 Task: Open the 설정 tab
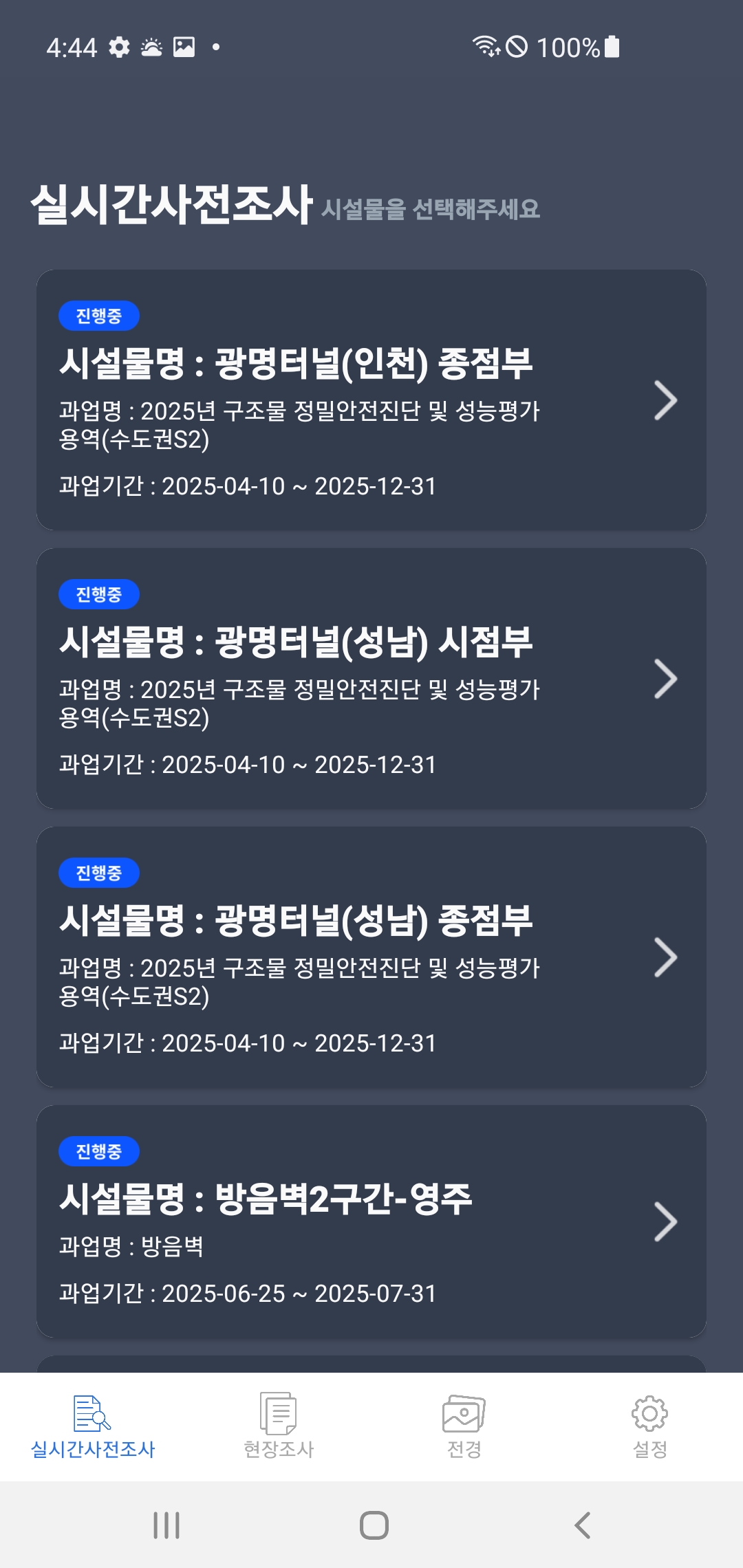650,1426
